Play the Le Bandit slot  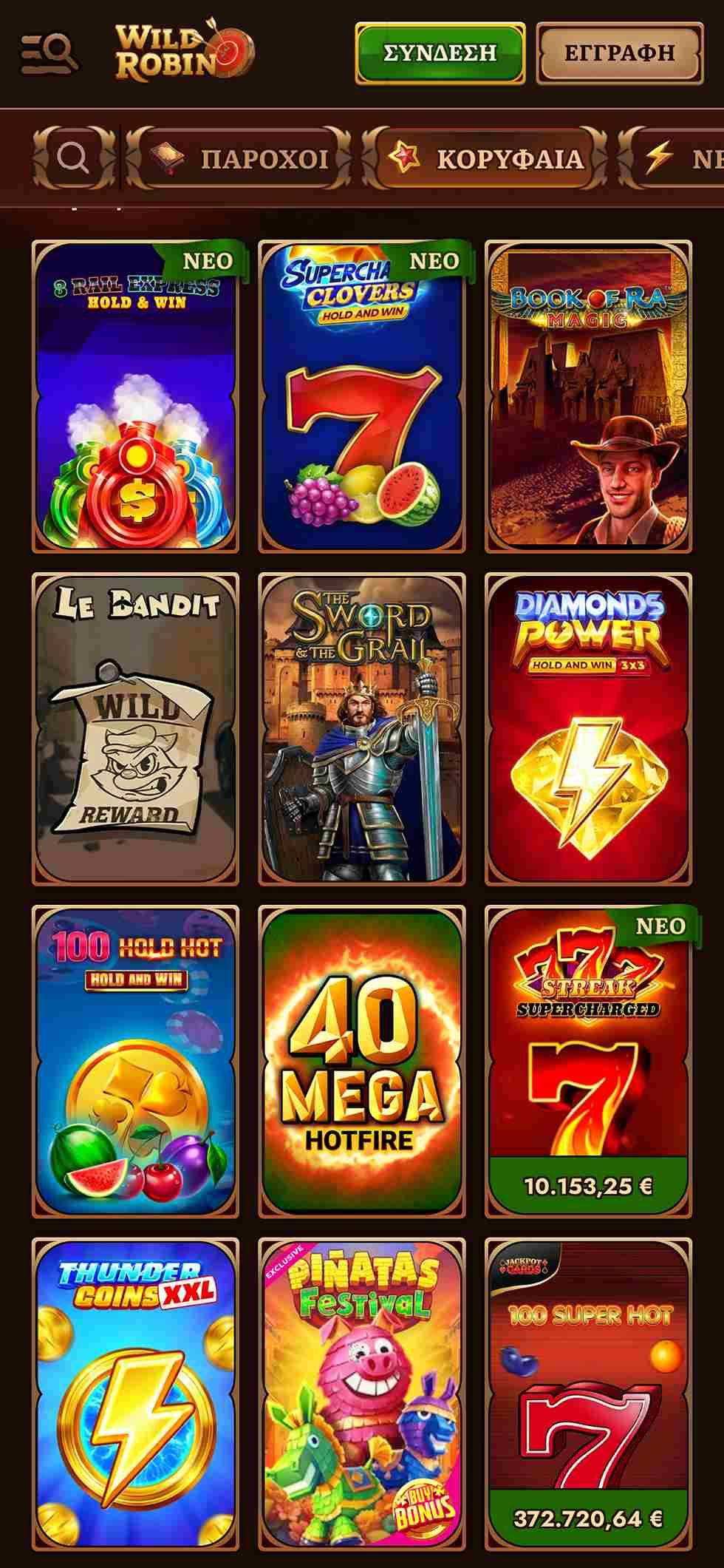pos(136,729)
